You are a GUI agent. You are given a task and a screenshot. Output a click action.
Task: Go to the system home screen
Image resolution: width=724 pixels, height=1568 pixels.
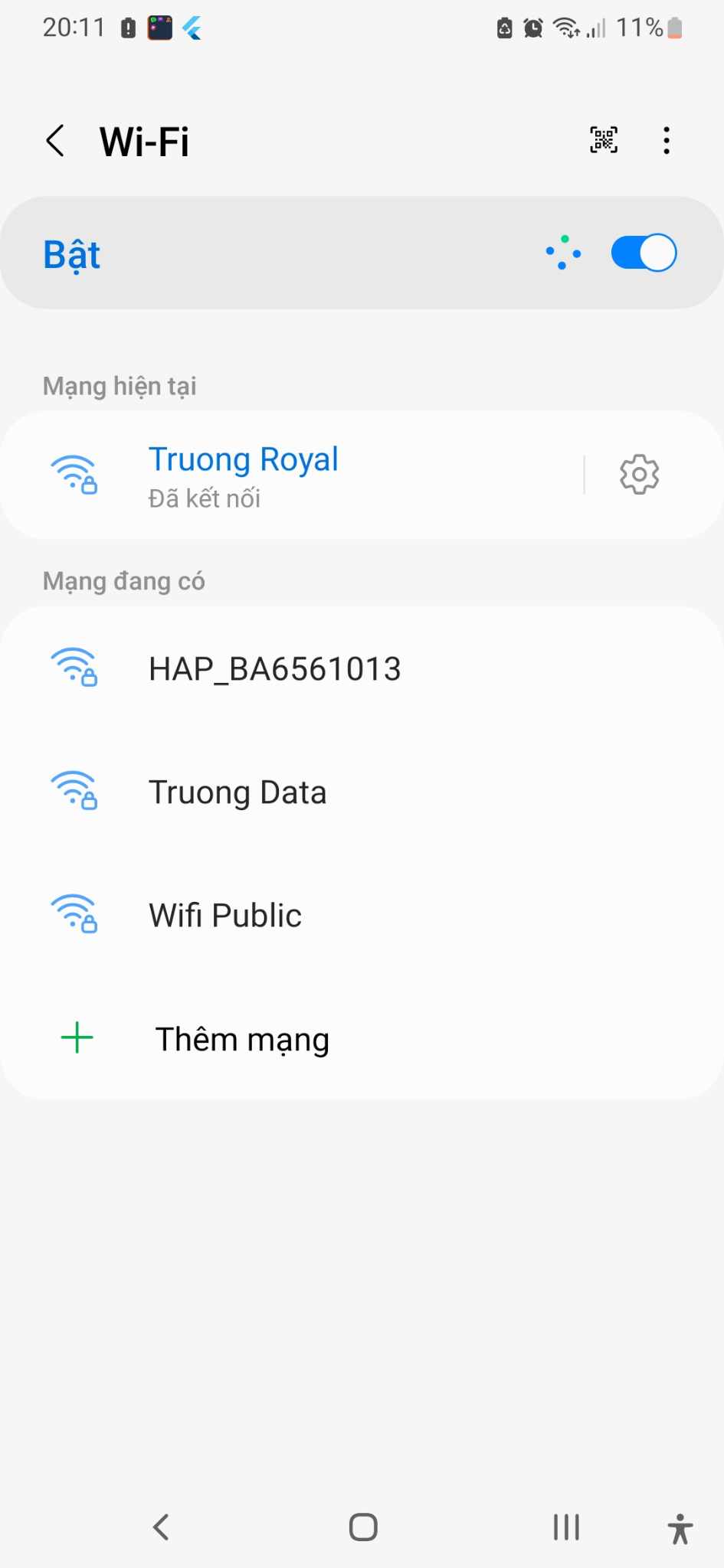[x=363, y=1527]
